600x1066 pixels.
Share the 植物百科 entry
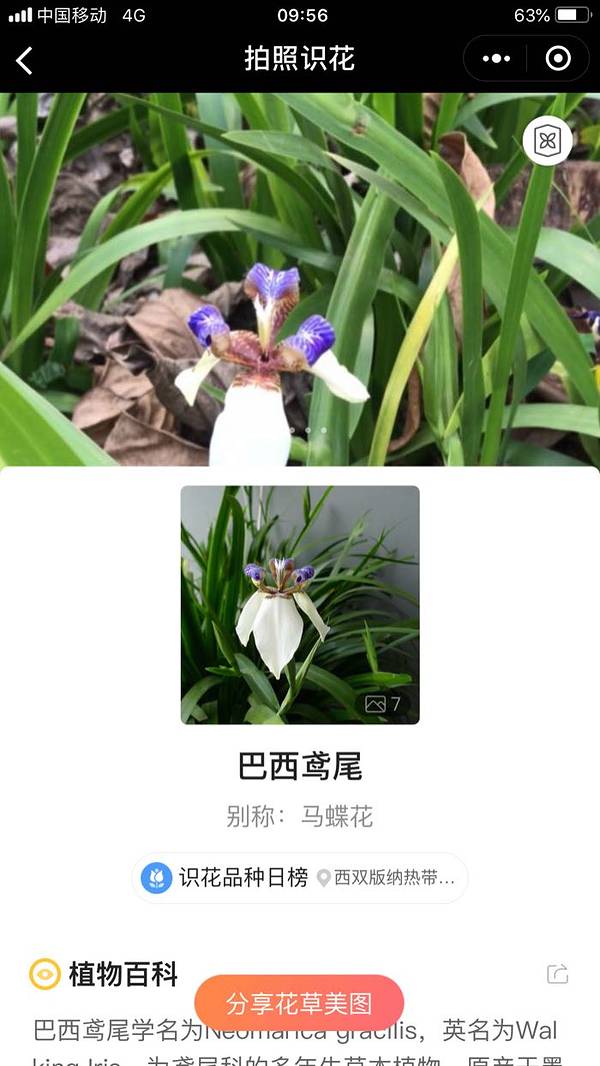point(557,974)
